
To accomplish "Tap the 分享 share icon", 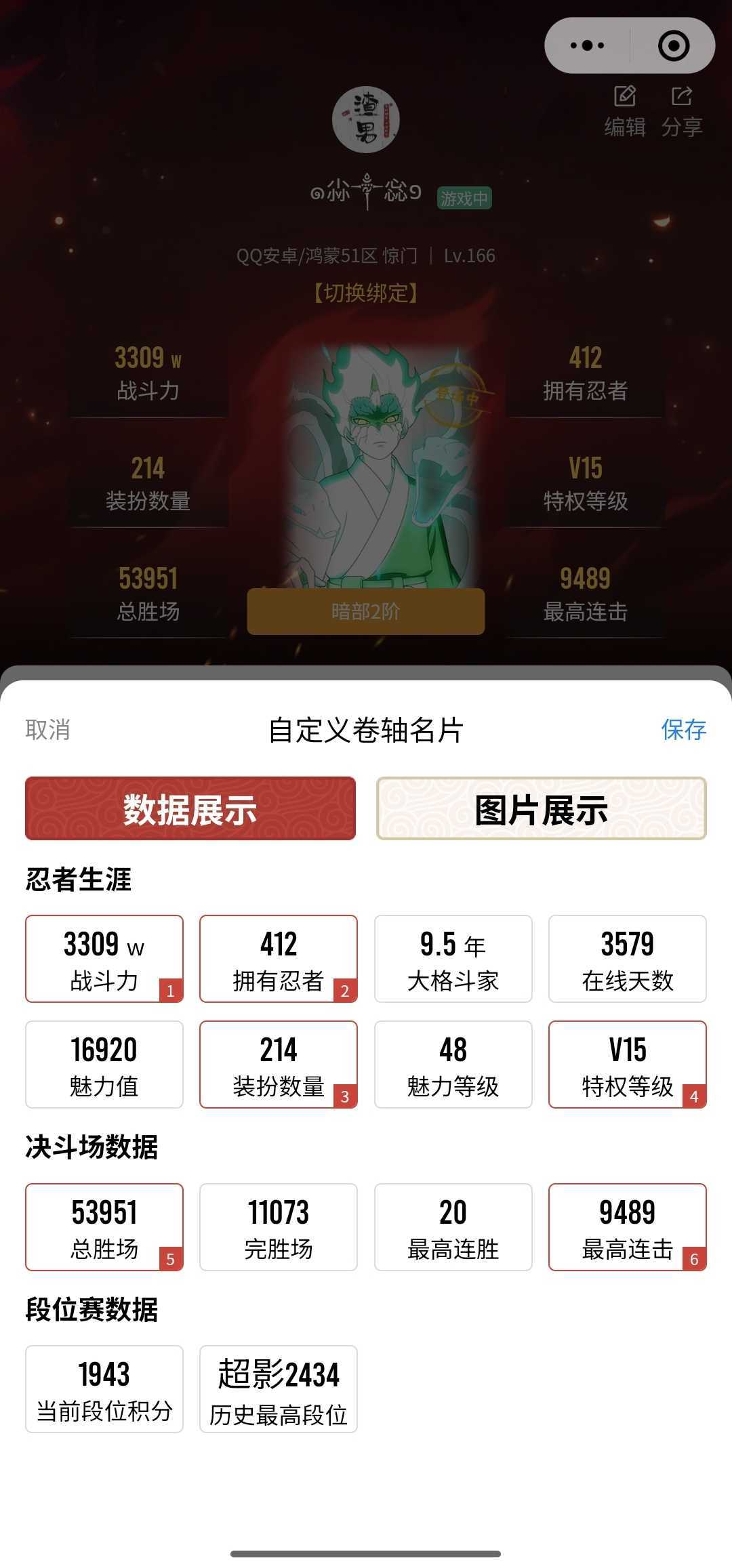I will coord(682,97).
